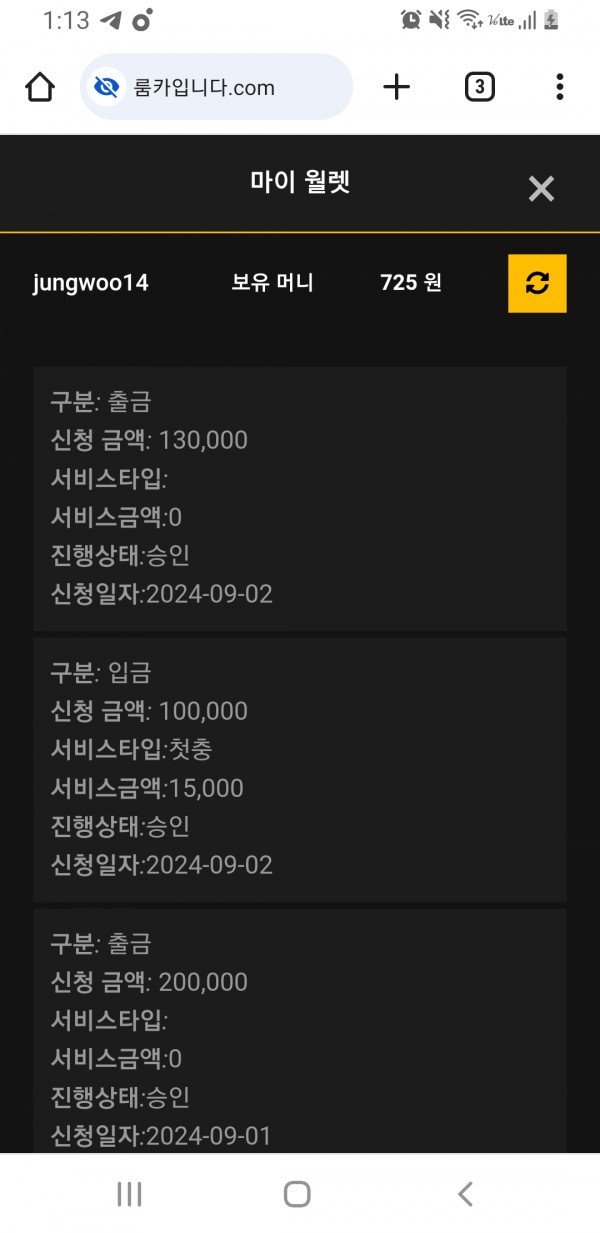The height and width of the screenshot is (1233, 600).
Task: Open the recent apps view
Action: coord(129,1193)
